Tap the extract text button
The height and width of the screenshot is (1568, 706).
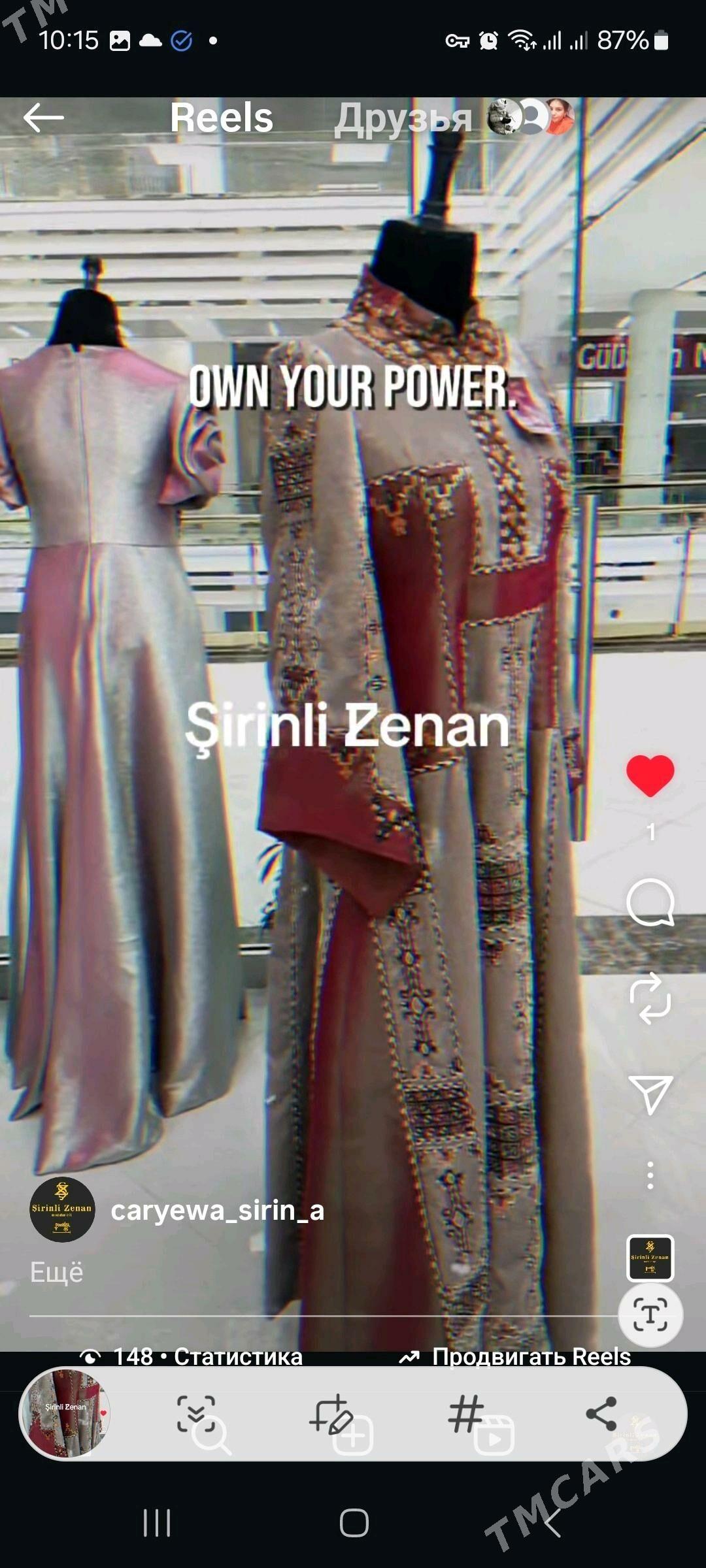pyautogui.click(x=650, y=1315)
